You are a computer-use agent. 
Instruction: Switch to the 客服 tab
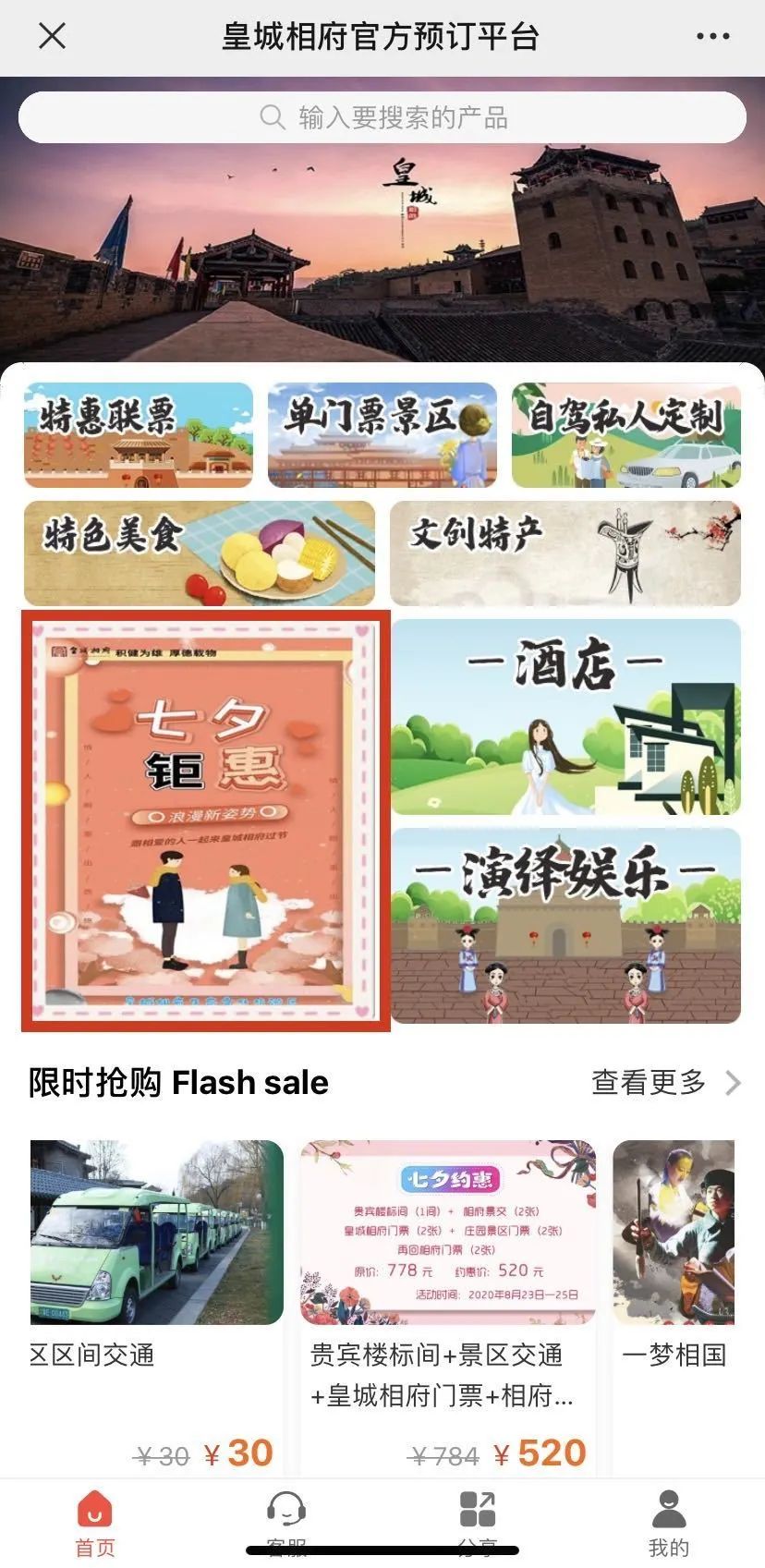[x=286, y=1523]
